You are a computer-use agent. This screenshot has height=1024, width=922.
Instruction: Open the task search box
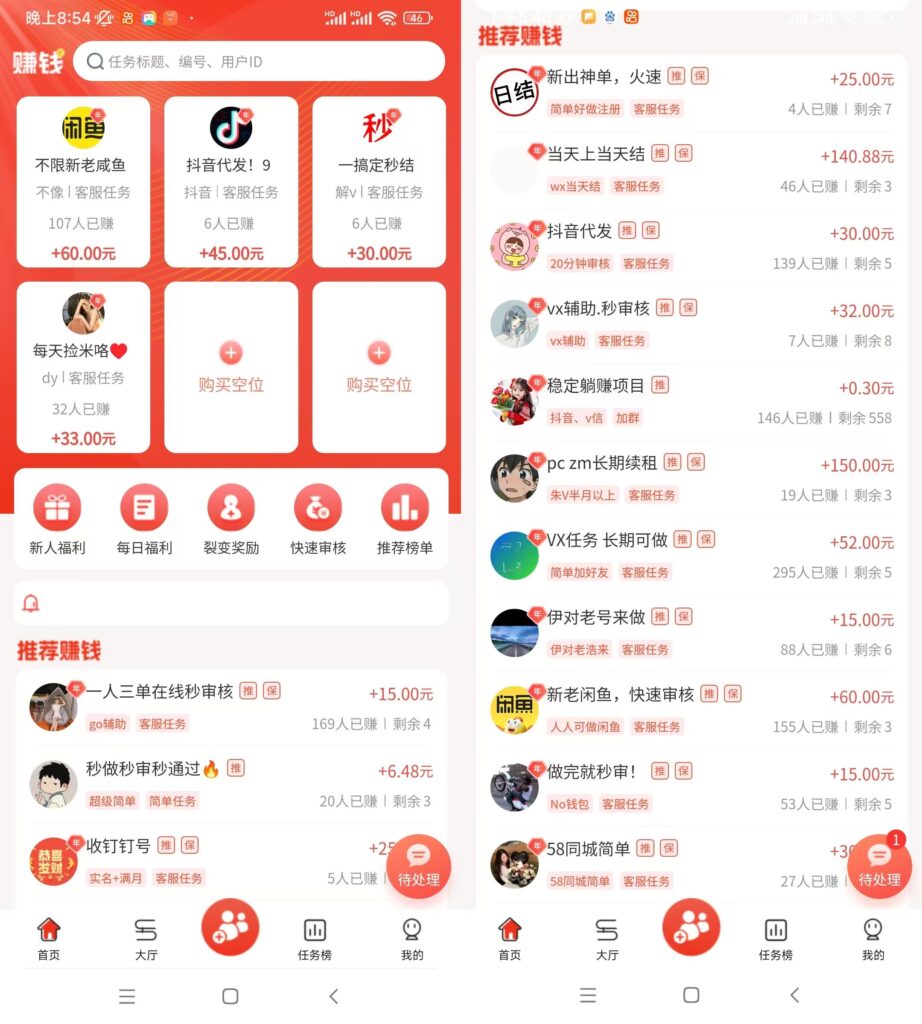pyautogui.click(x=260, y=62)
